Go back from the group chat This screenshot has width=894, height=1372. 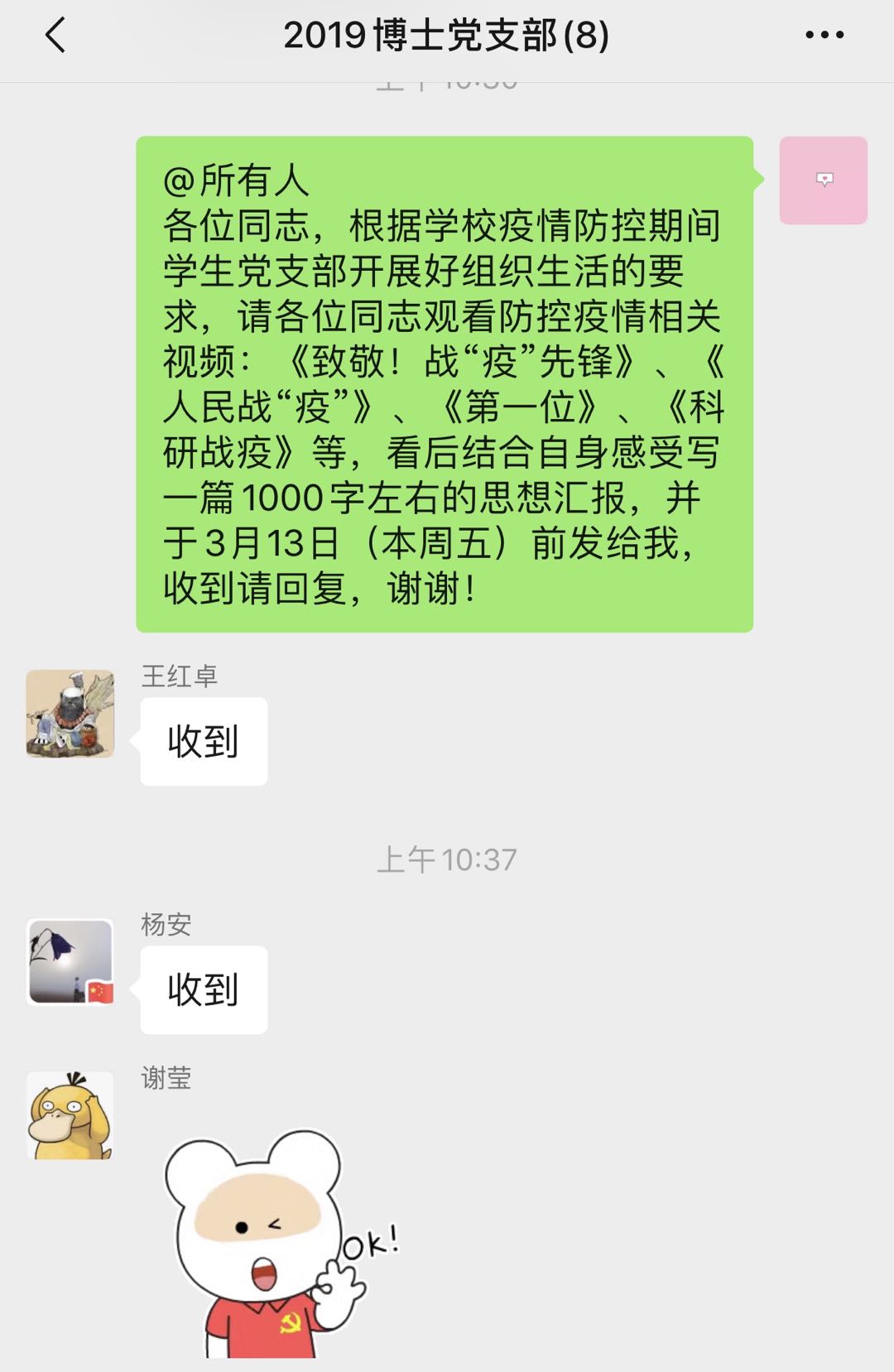pos(55,36)
